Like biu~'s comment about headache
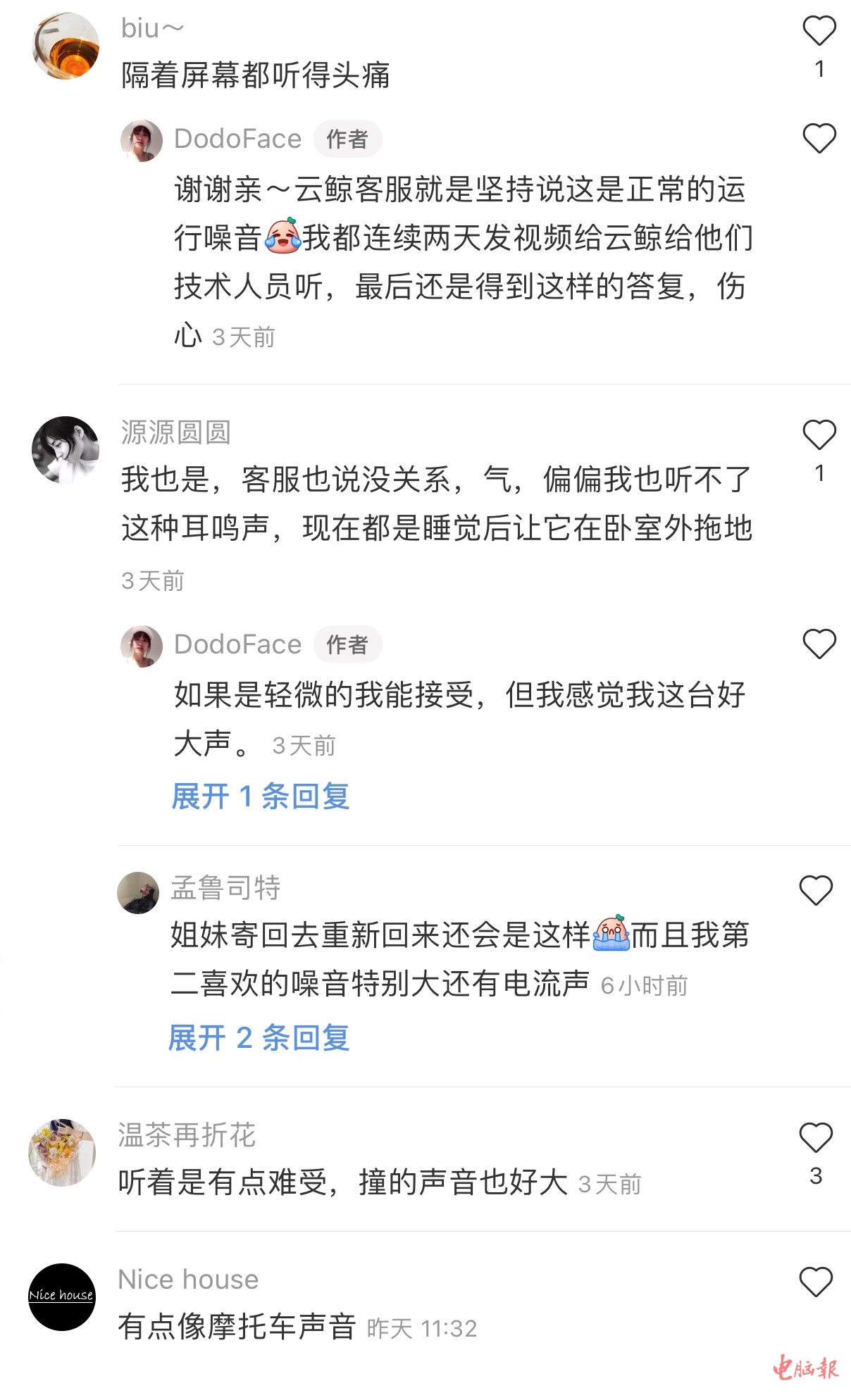 click(x=819, y=32)
